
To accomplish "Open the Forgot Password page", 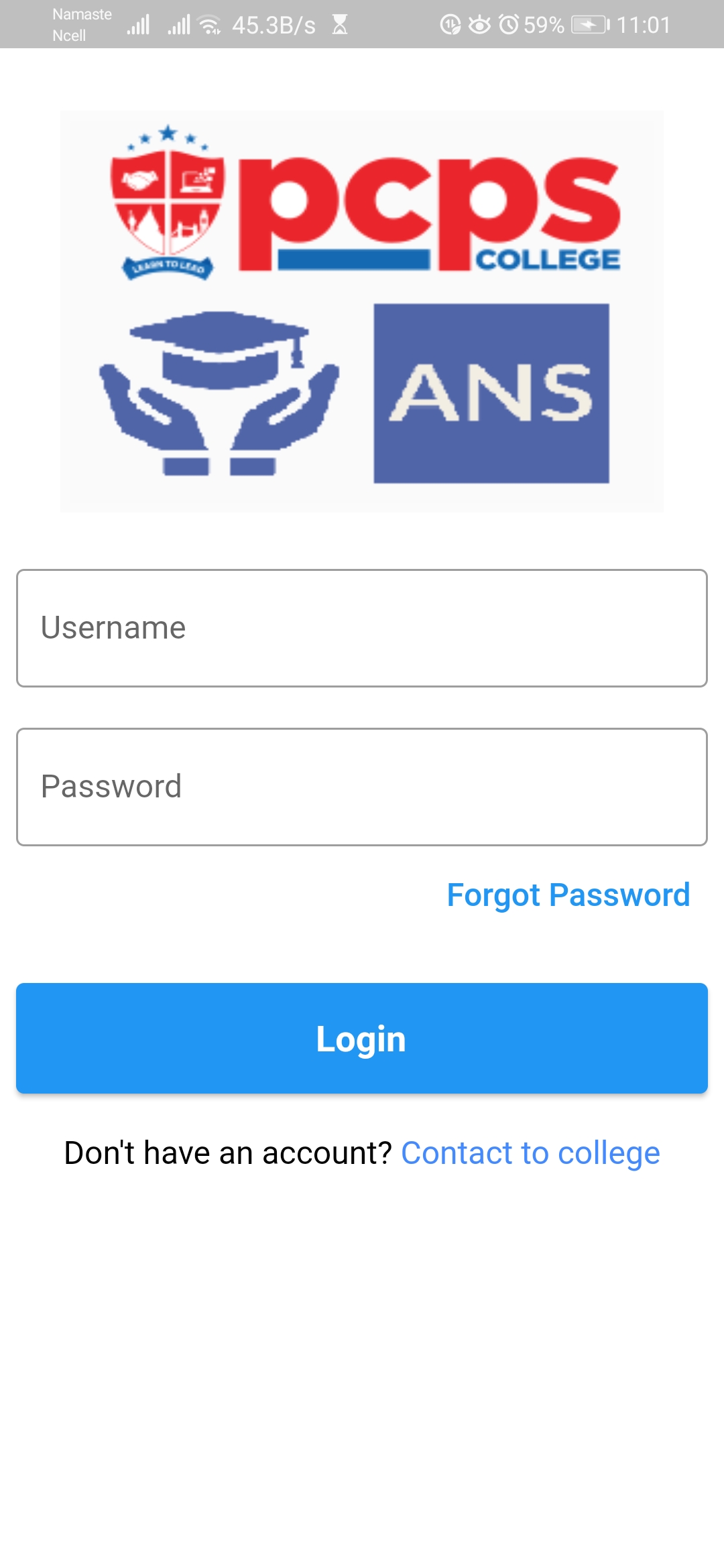I will pyautogui.click(x=568, y=895).
